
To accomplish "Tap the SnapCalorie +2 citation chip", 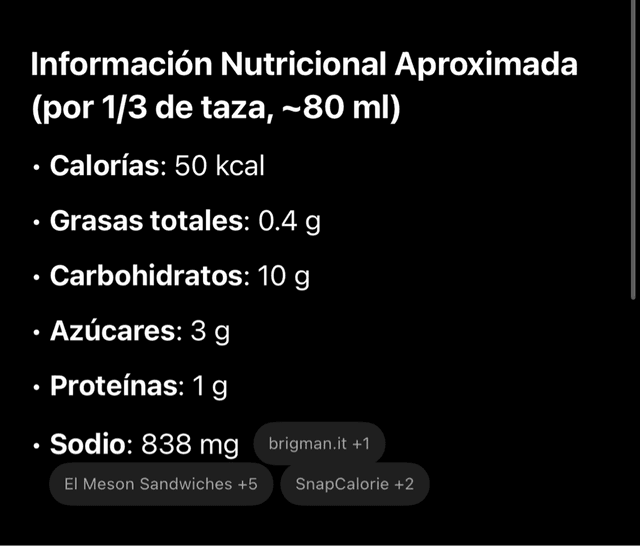I will coord(355,485).
